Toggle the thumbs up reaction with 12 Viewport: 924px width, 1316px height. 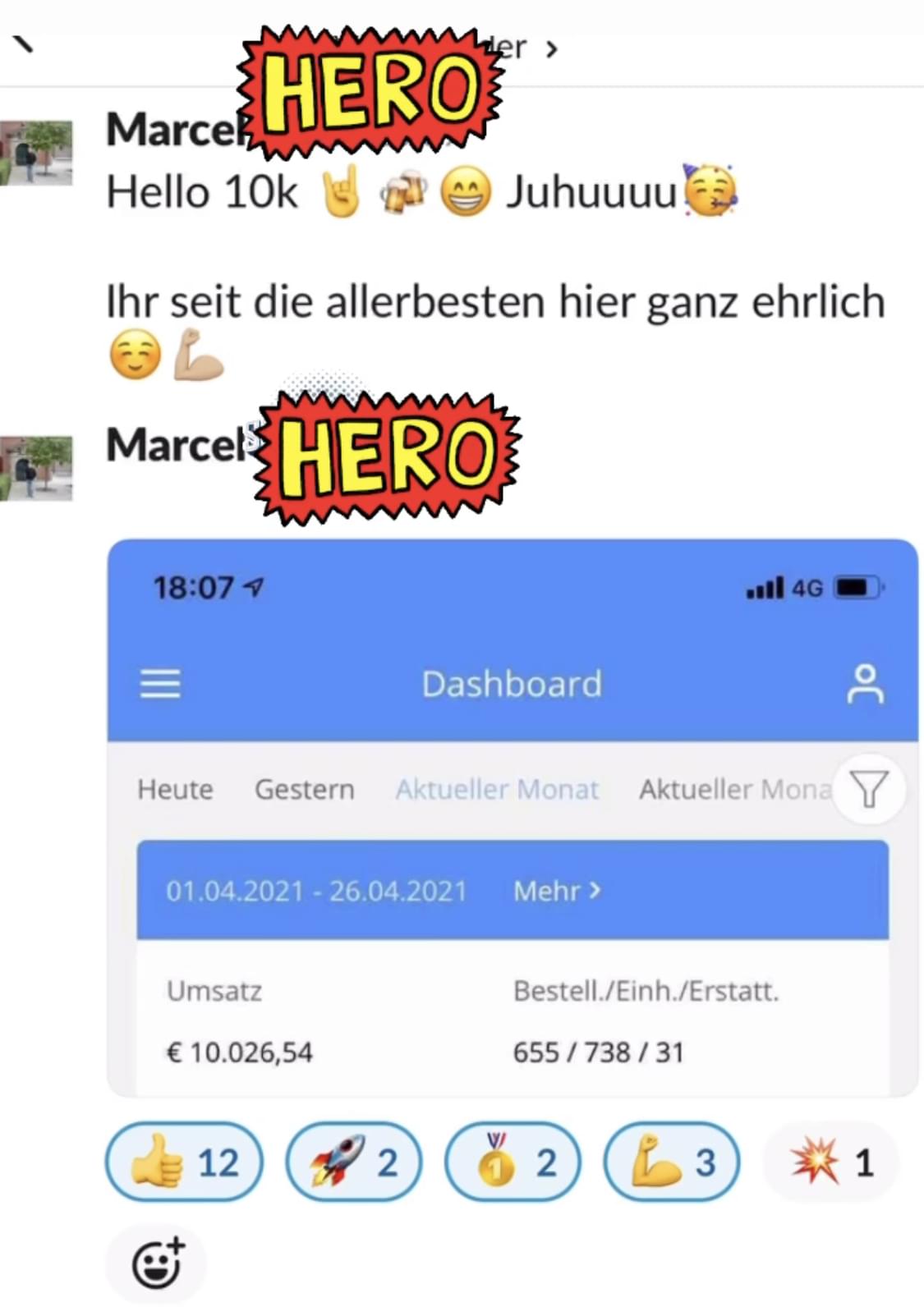pos(185,1162)
